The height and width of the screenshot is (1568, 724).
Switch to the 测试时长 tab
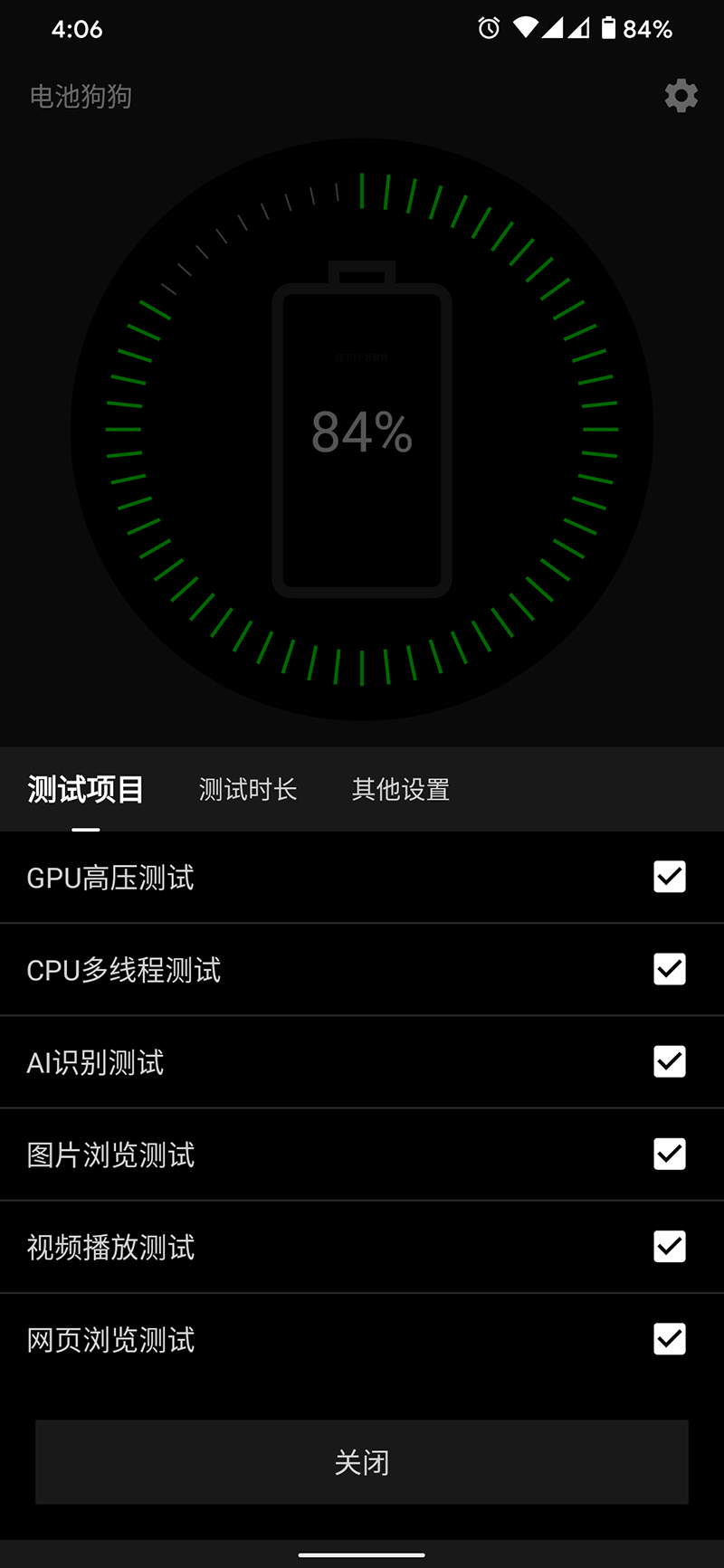coord(248,790)
